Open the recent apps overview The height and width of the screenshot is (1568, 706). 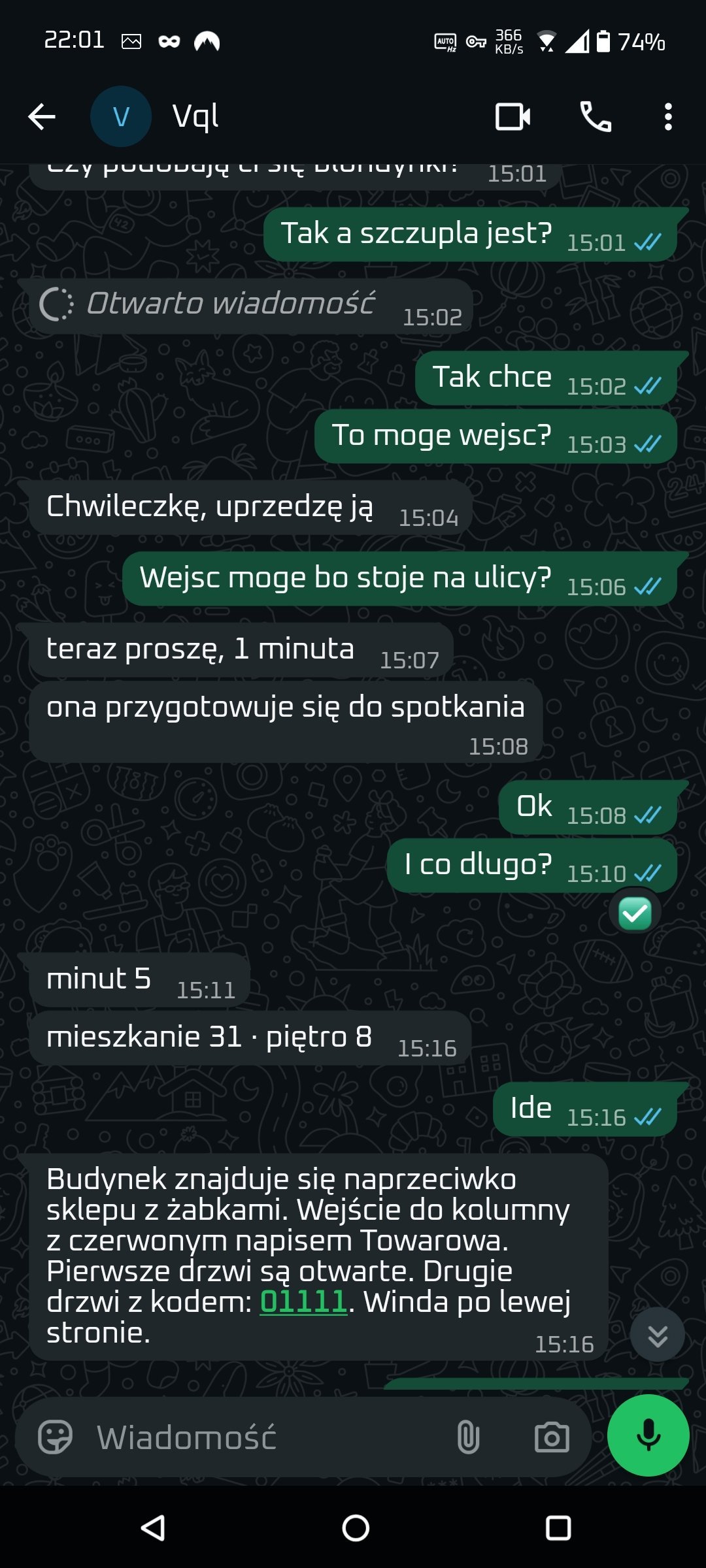point(558,1527)
